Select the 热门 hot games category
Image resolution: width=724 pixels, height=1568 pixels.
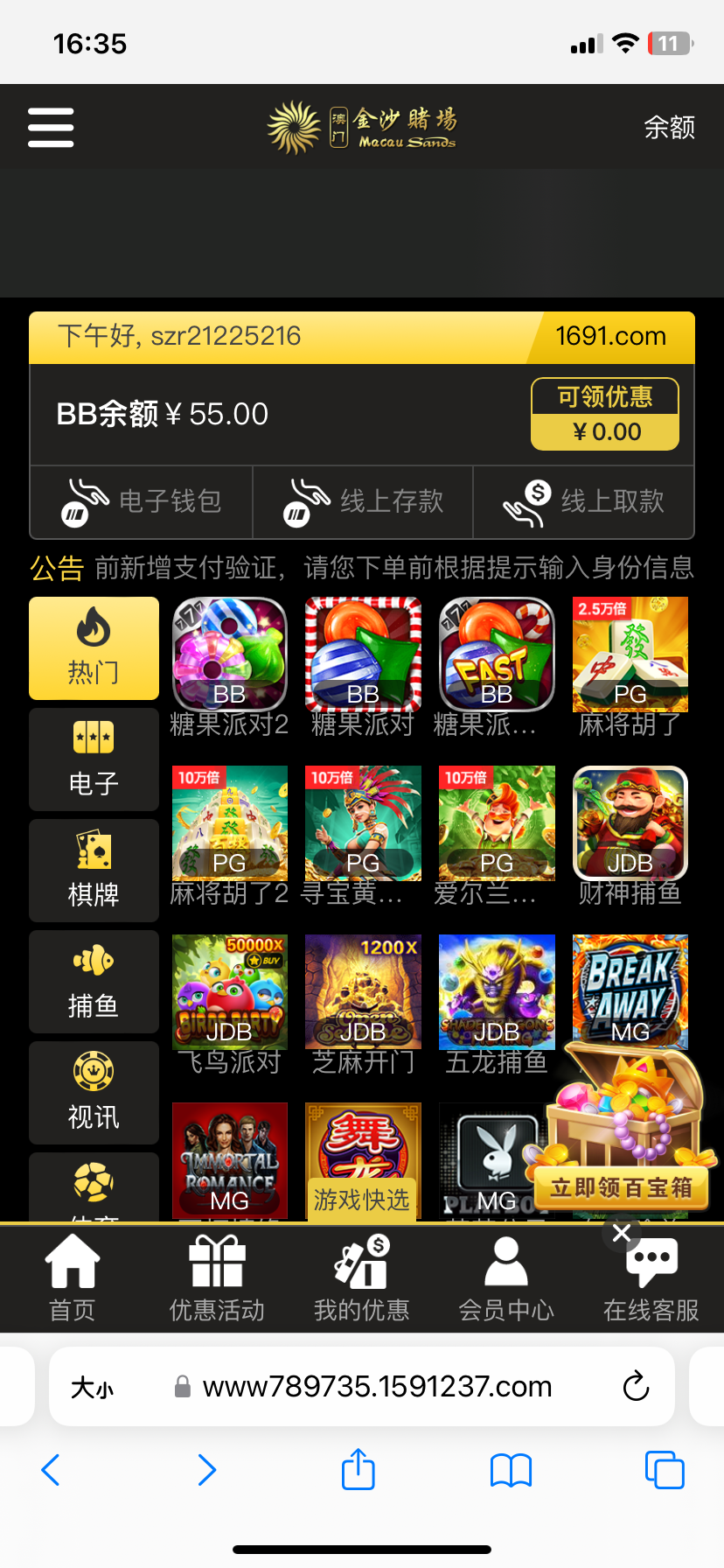pos(94,648)
